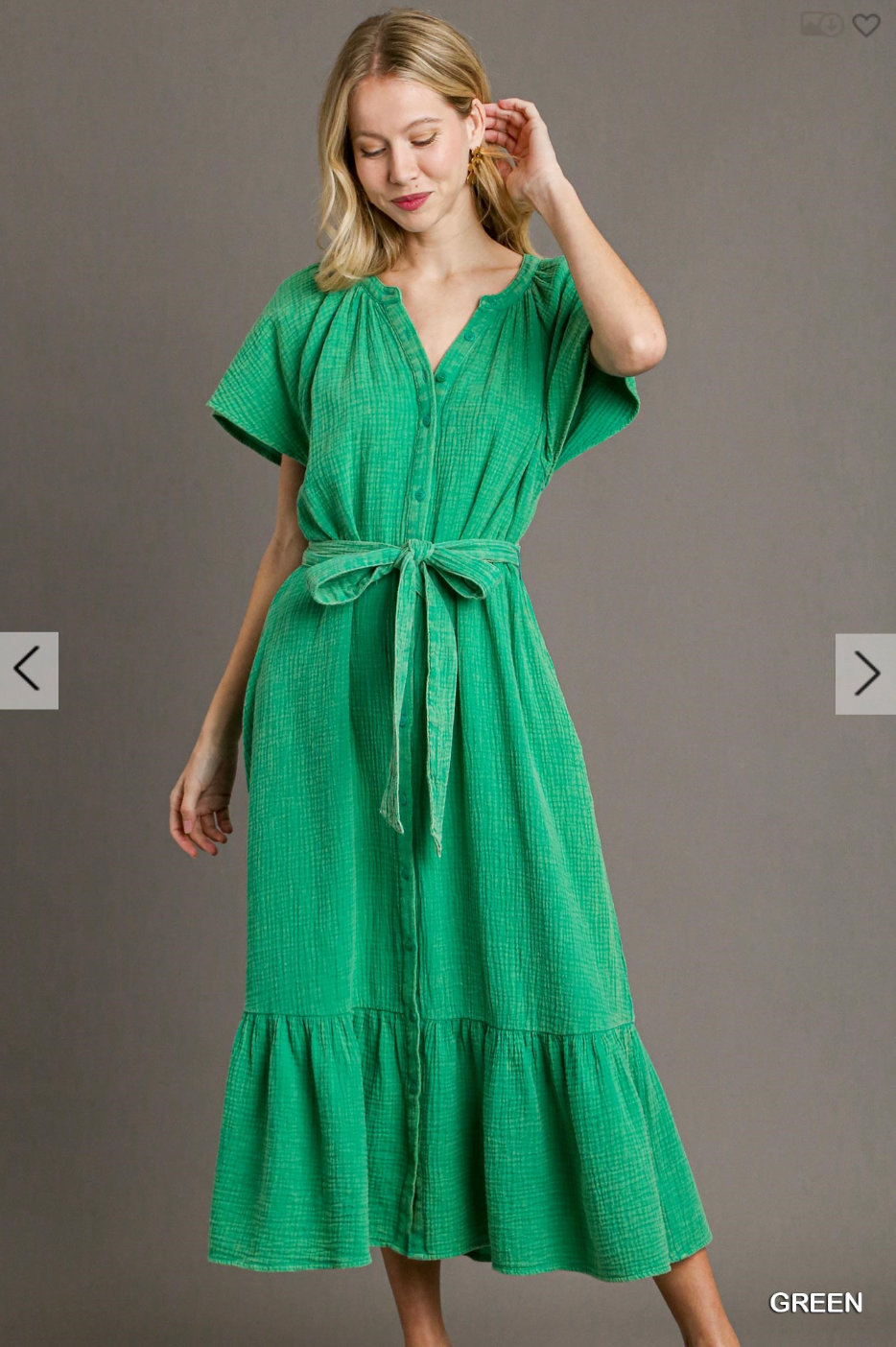Screen dimensions: 896x1347
Task: Download the product image
Action: pyautogui.click(x=821, y=25)
